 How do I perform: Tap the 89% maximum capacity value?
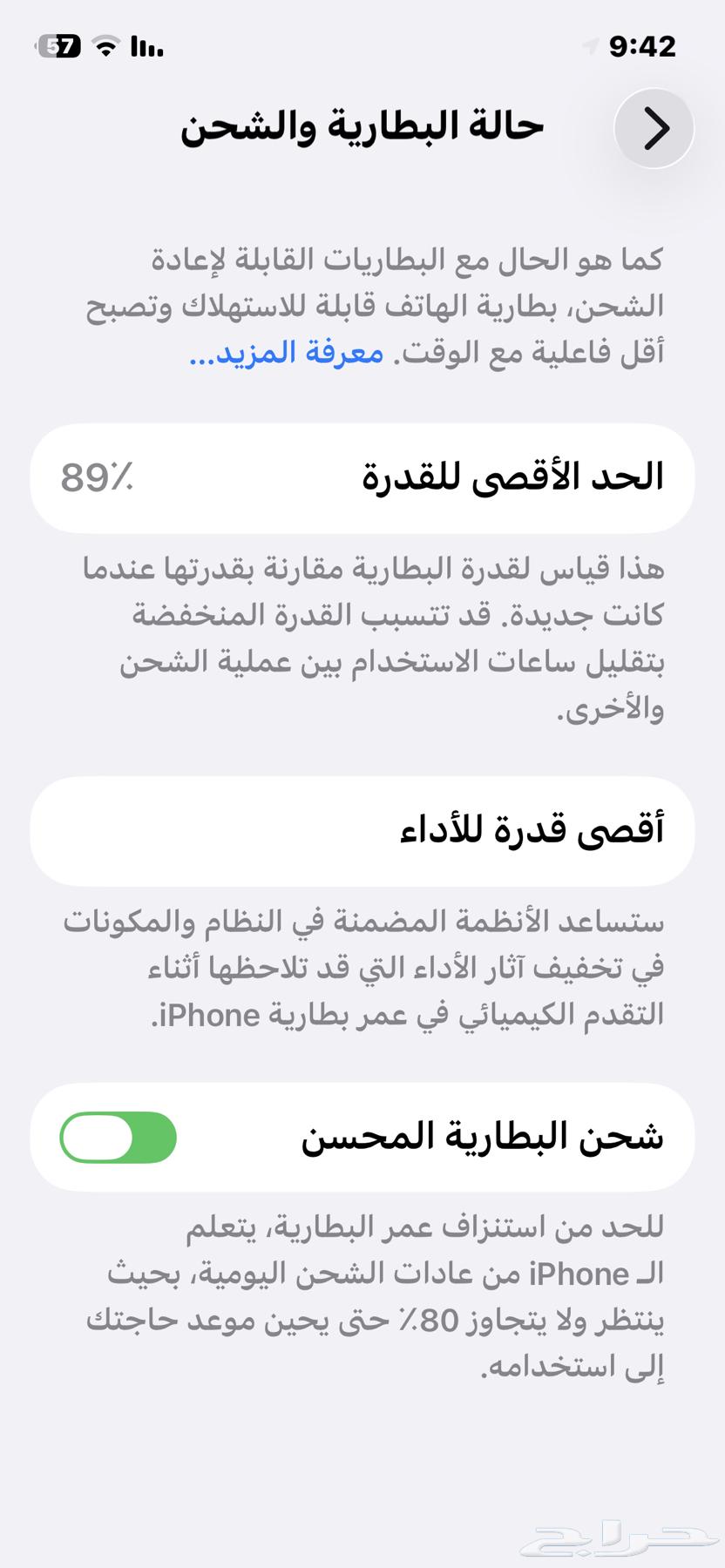[x=96, y=477]
